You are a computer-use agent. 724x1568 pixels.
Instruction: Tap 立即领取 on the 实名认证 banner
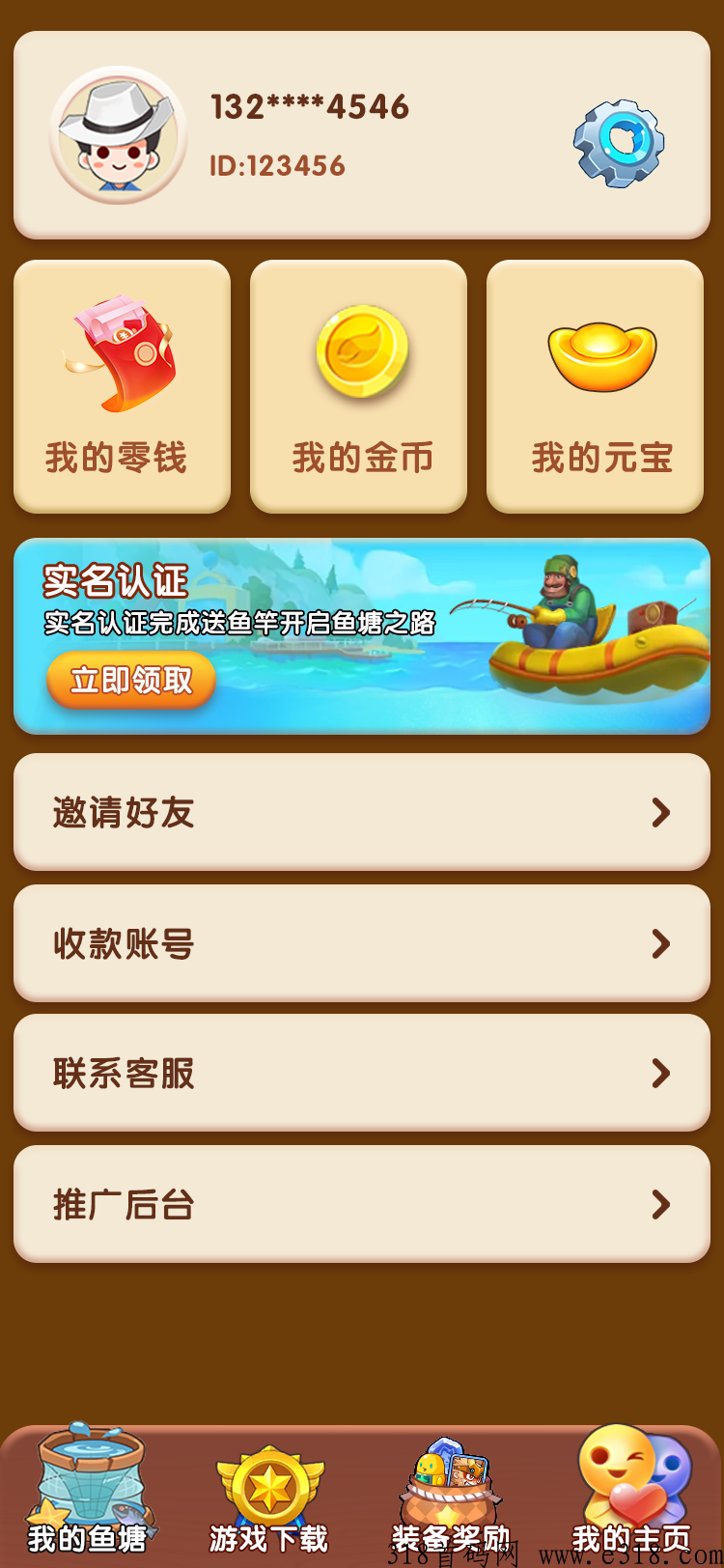point(131,680)
